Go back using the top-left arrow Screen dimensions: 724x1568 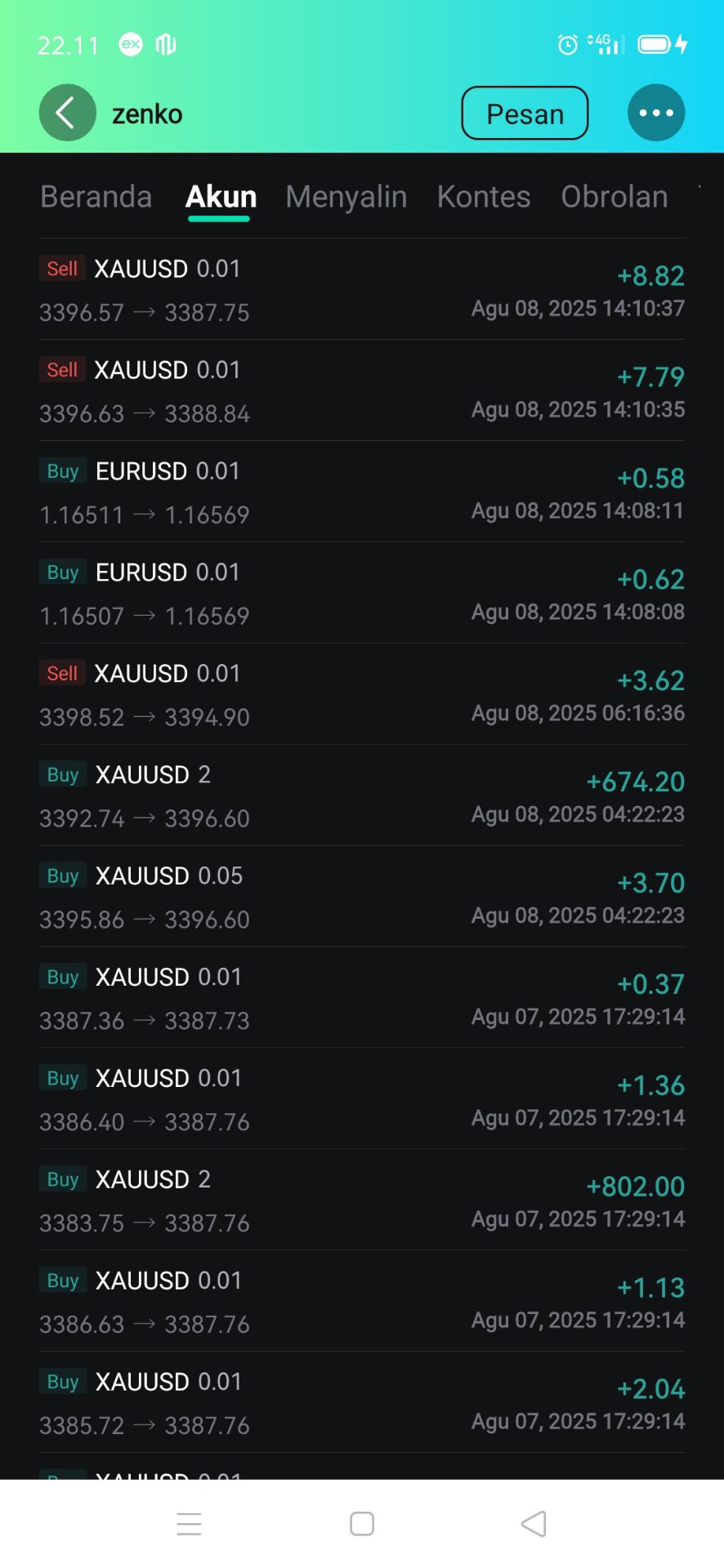pos(67,113)
